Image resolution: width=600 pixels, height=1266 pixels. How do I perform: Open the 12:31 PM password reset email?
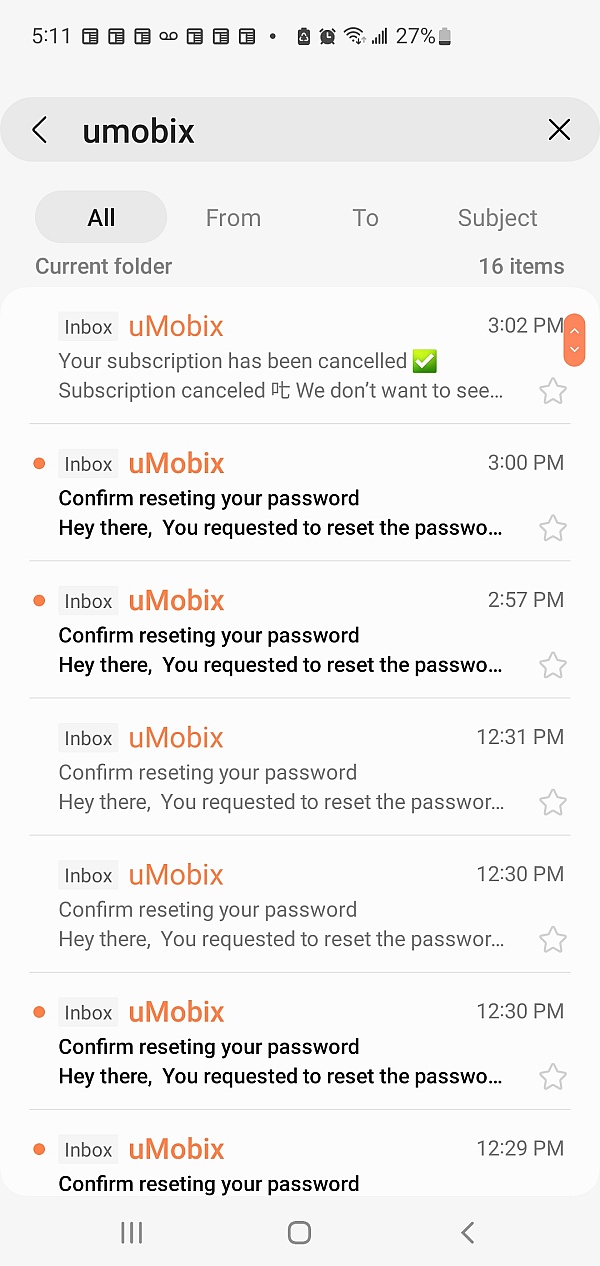(x=280, y=772)
